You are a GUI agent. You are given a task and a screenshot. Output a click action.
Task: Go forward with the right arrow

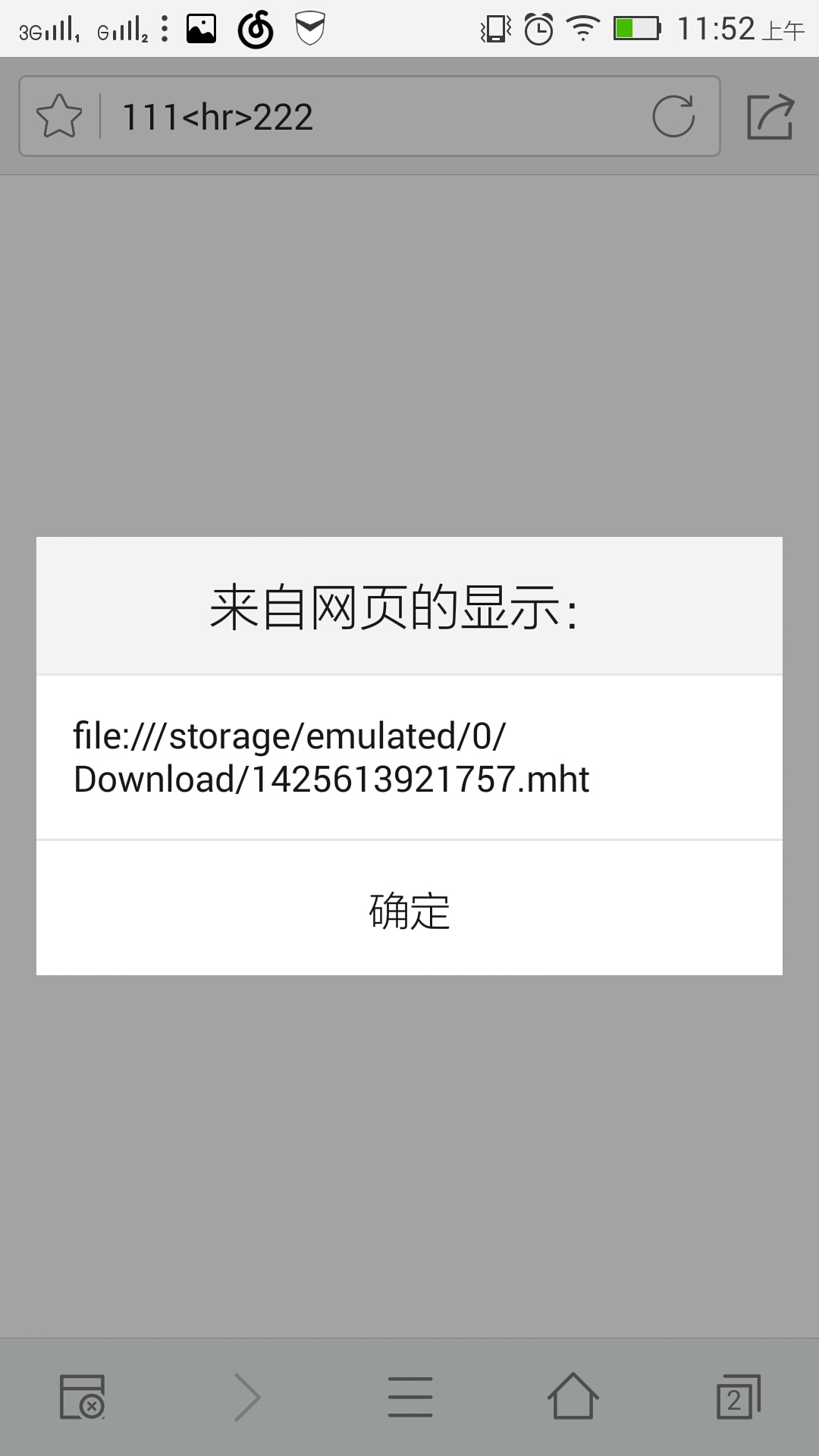tap(247, 1397)
